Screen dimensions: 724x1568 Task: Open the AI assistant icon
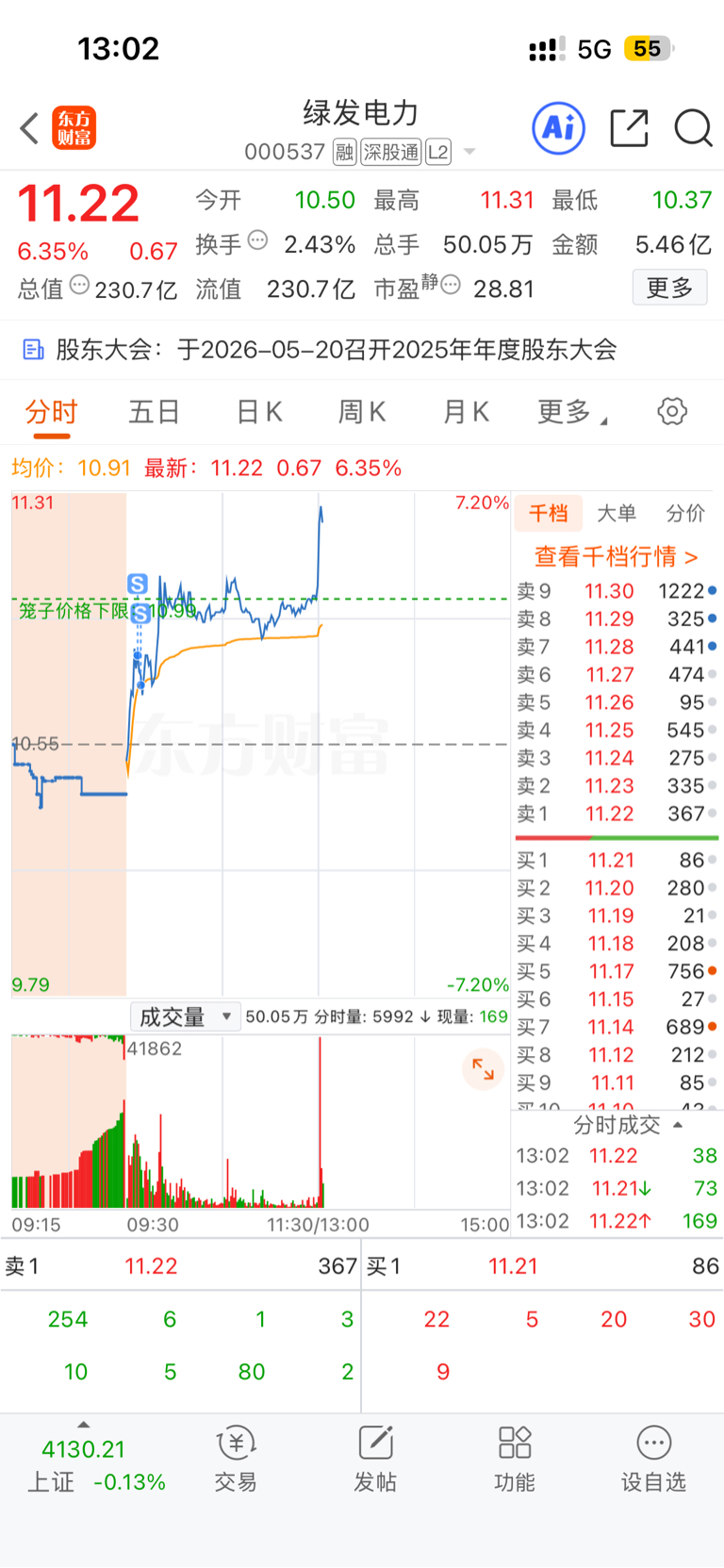[559, 127]
